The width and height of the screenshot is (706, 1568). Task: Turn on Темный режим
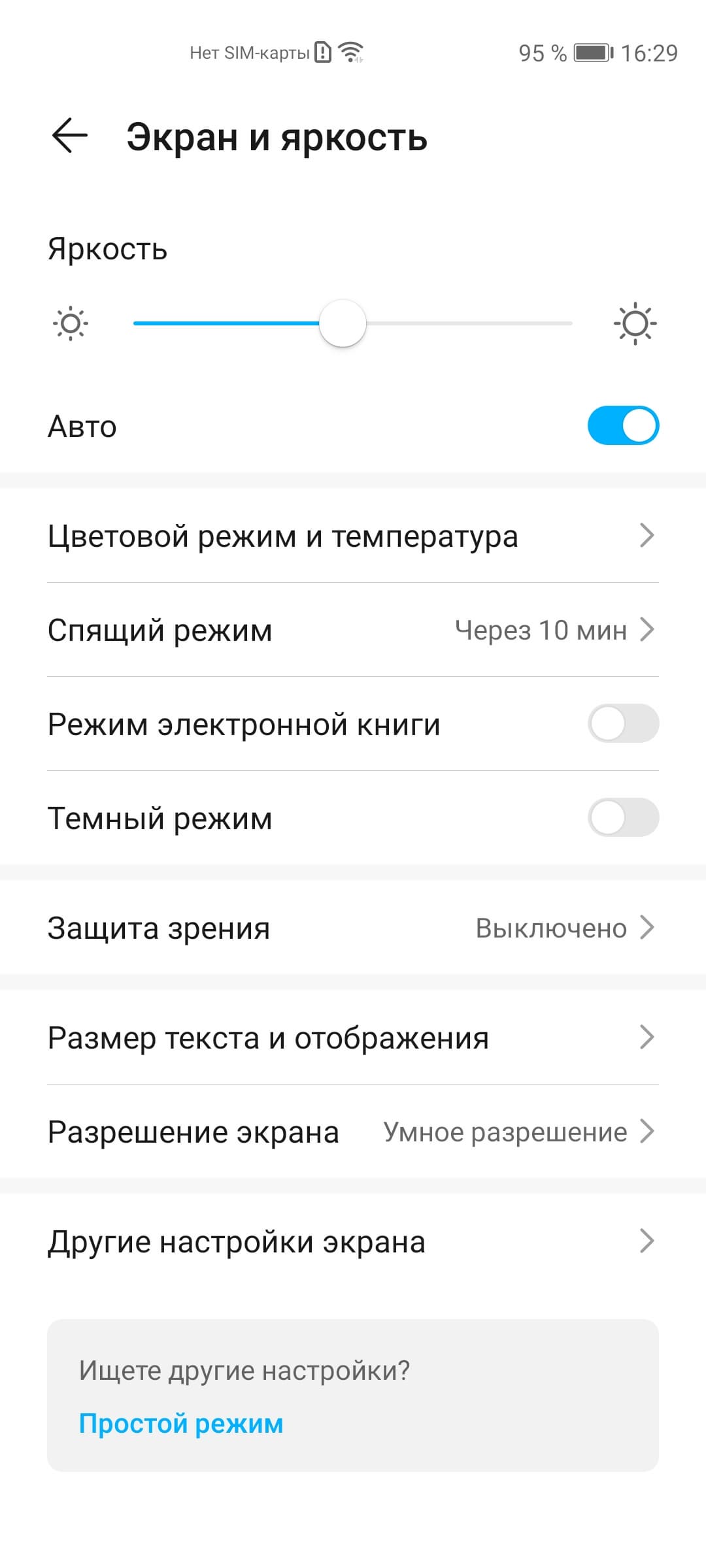[x=623, y=818]
